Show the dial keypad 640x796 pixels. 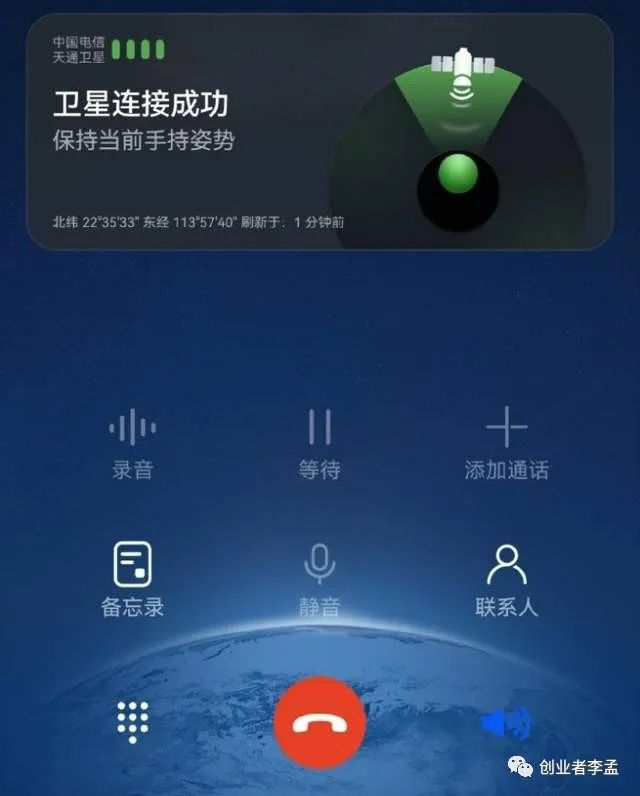coord(132,722)
